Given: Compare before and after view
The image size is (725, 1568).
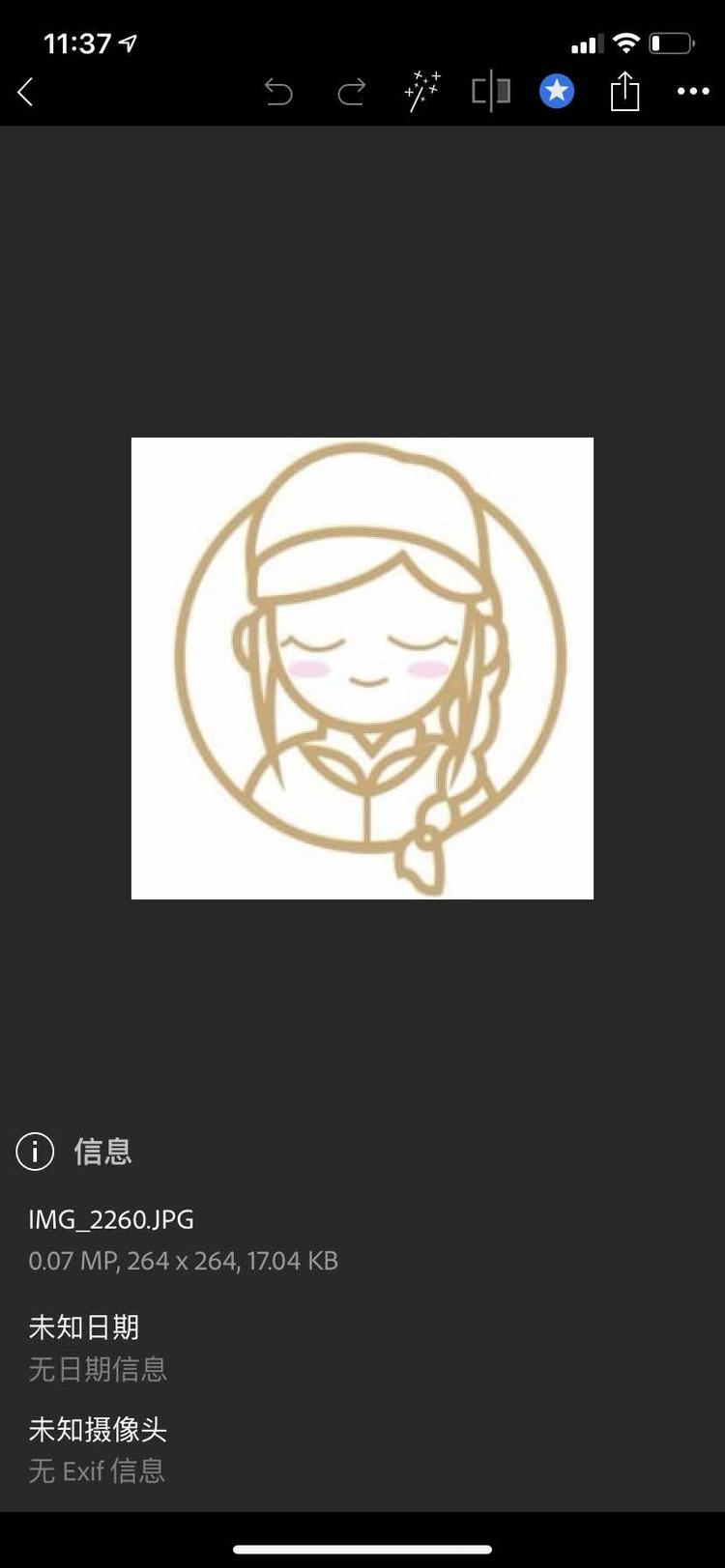Looking at the screenshot, I should [x=491, y=92].
